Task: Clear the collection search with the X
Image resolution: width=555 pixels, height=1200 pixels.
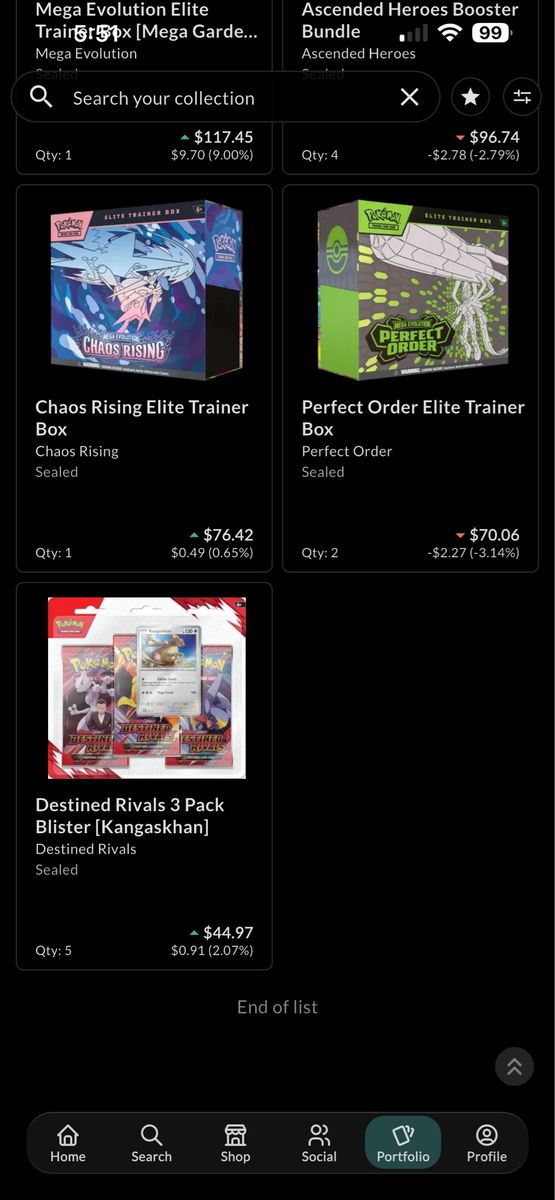Action: point(410,97)
